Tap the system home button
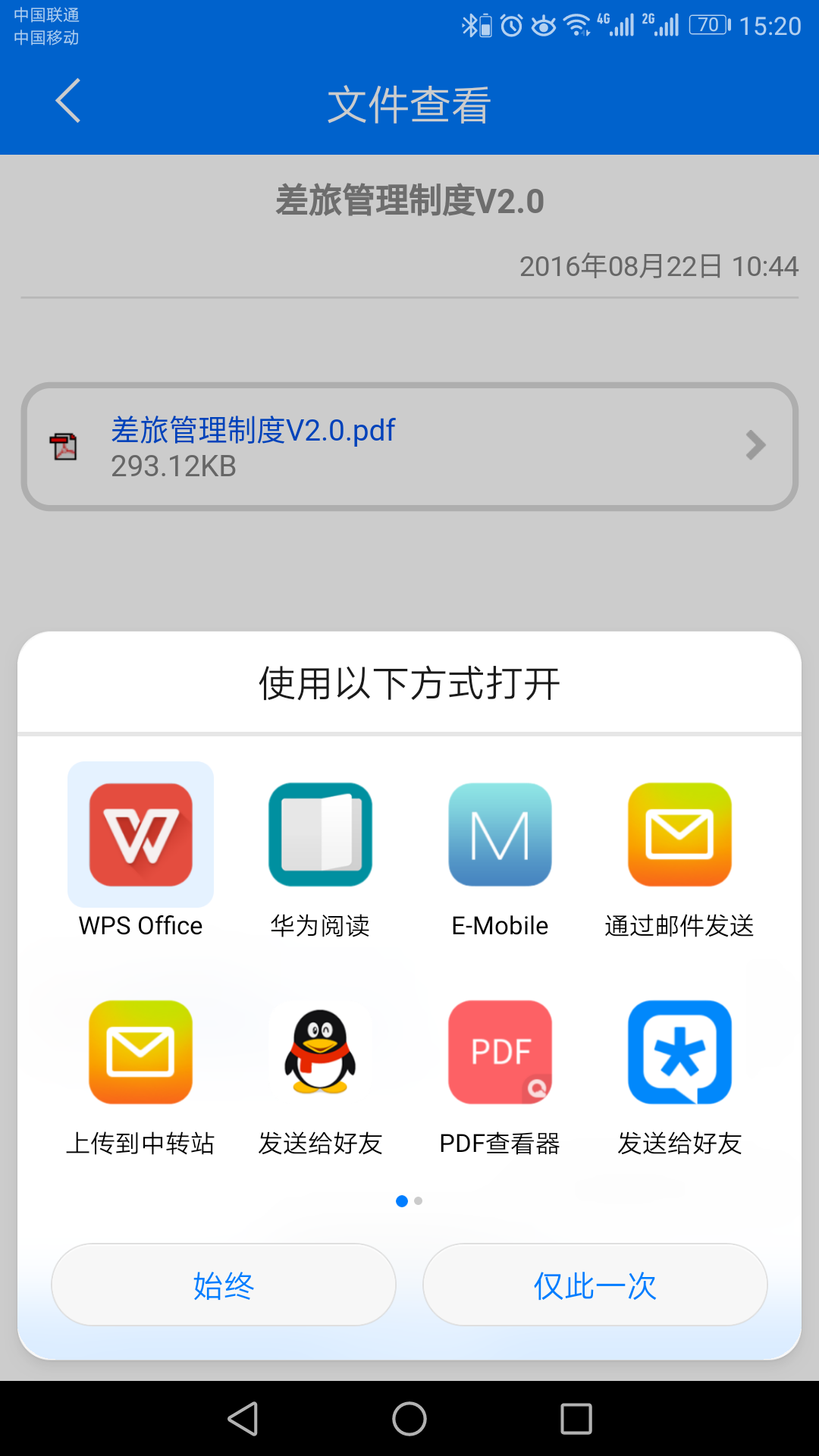 pyautogui.click(x=409, y=1419)
